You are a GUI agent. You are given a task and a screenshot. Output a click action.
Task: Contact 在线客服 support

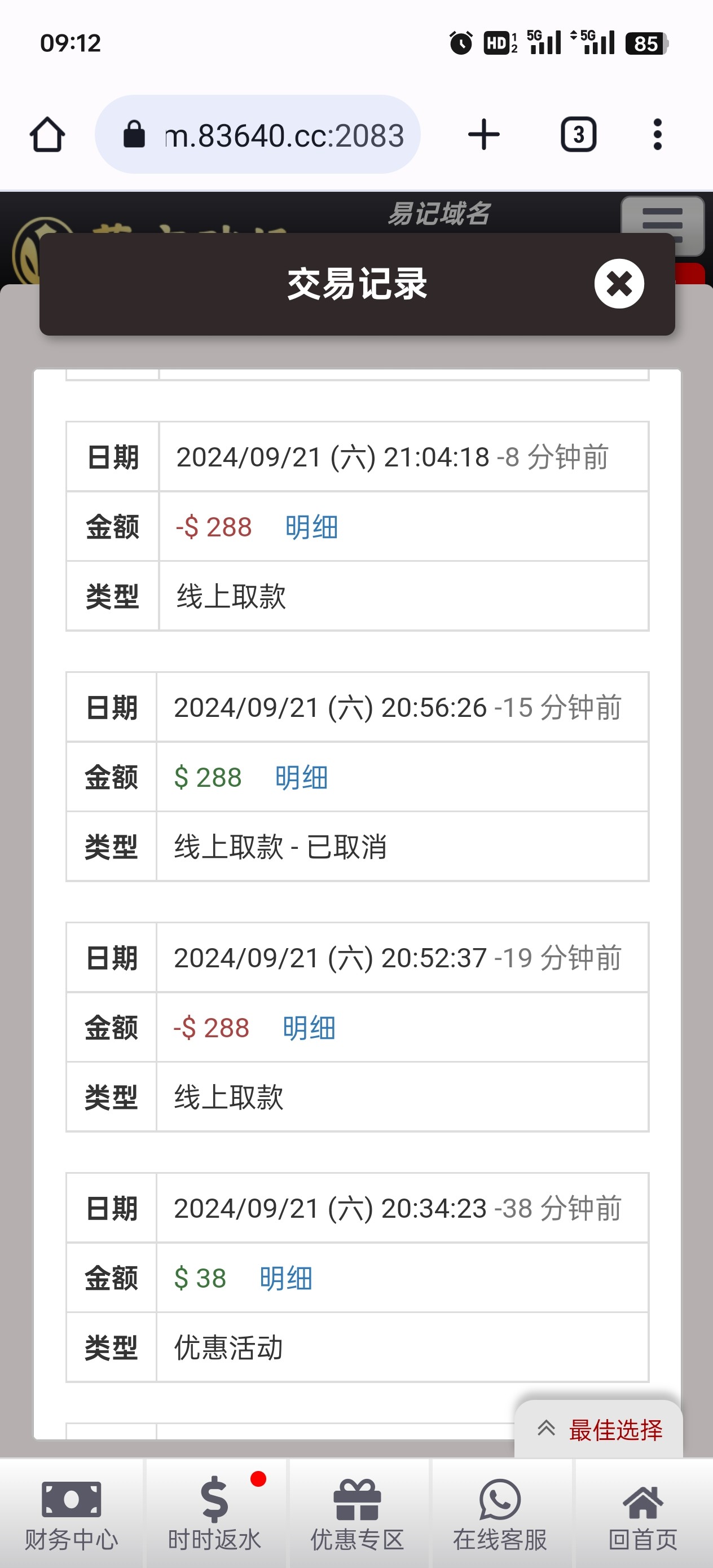tap(500, 1514)
